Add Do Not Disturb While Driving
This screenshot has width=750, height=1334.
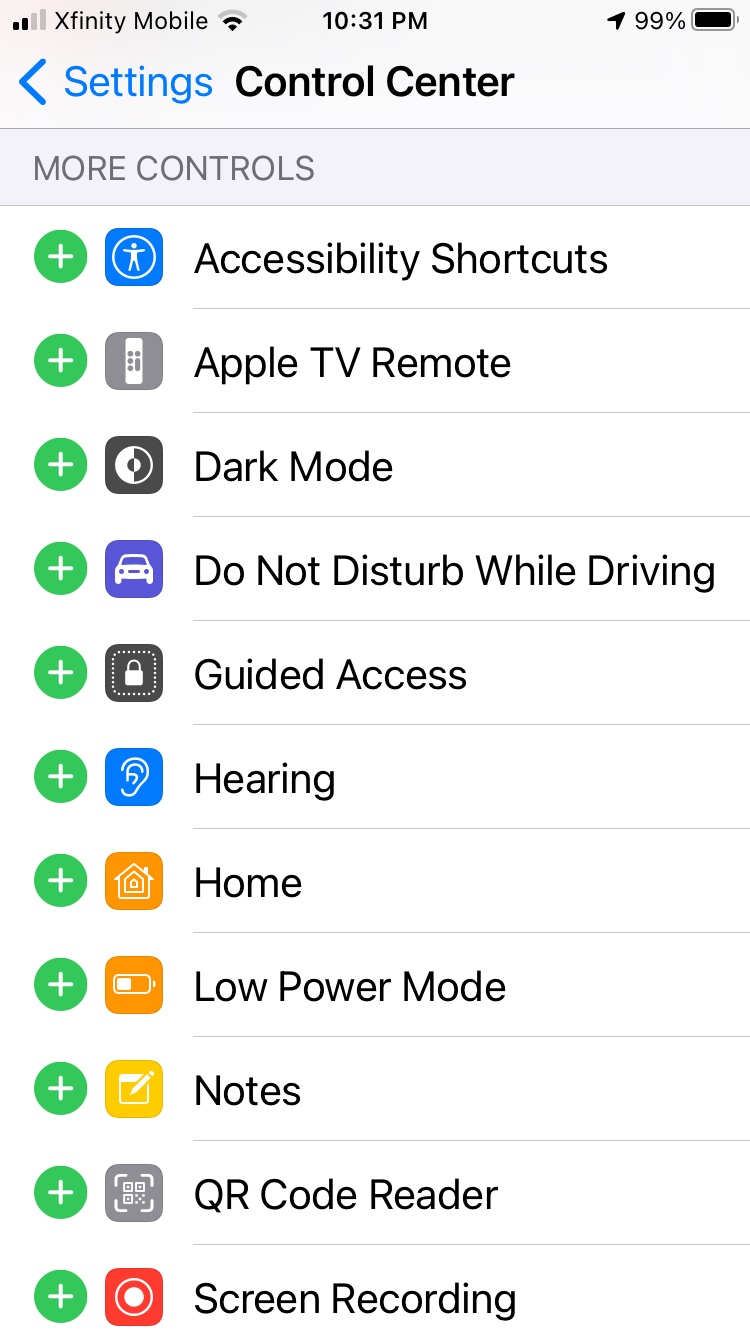pyautogui.click(x=61, y=570)
